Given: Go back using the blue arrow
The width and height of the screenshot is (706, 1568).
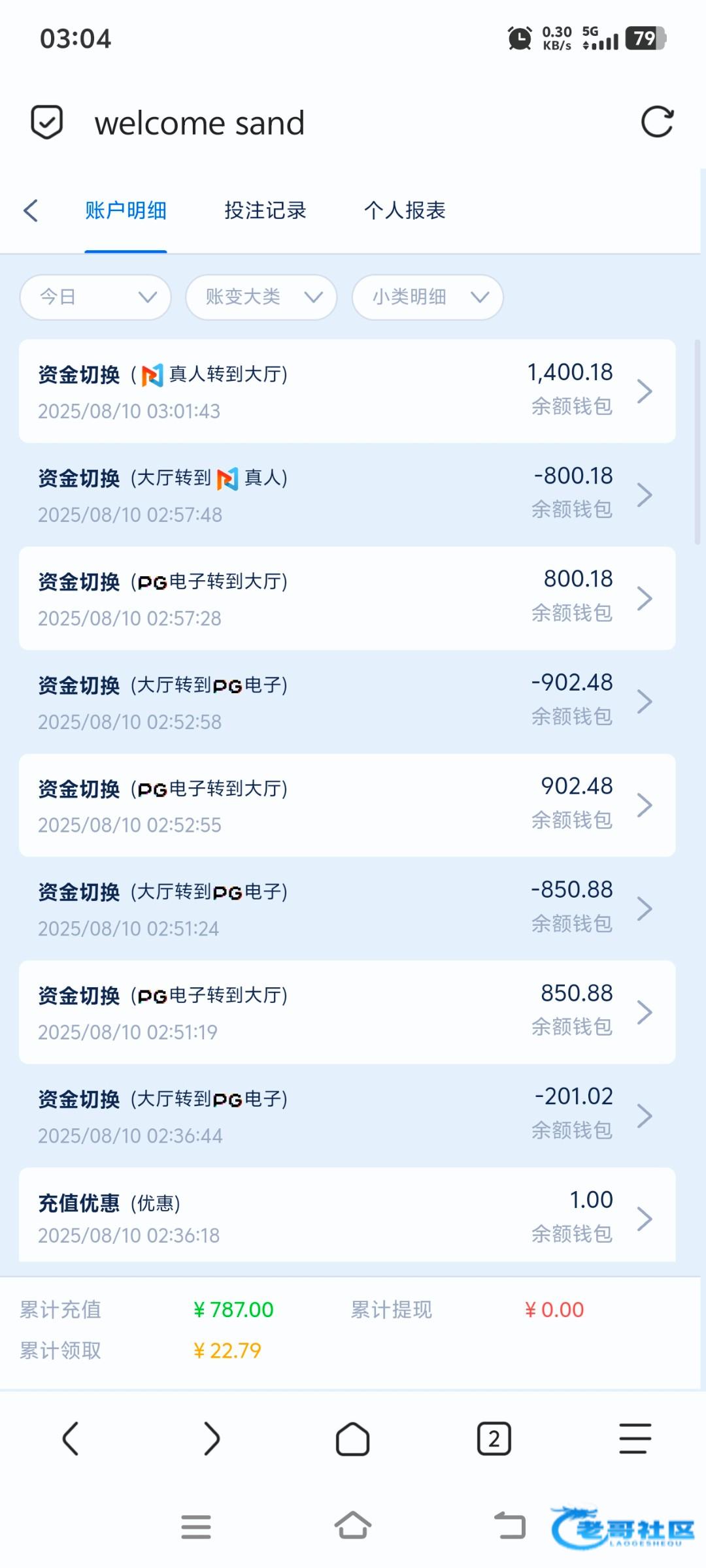Looking at the screenshot, I should 31,210.
